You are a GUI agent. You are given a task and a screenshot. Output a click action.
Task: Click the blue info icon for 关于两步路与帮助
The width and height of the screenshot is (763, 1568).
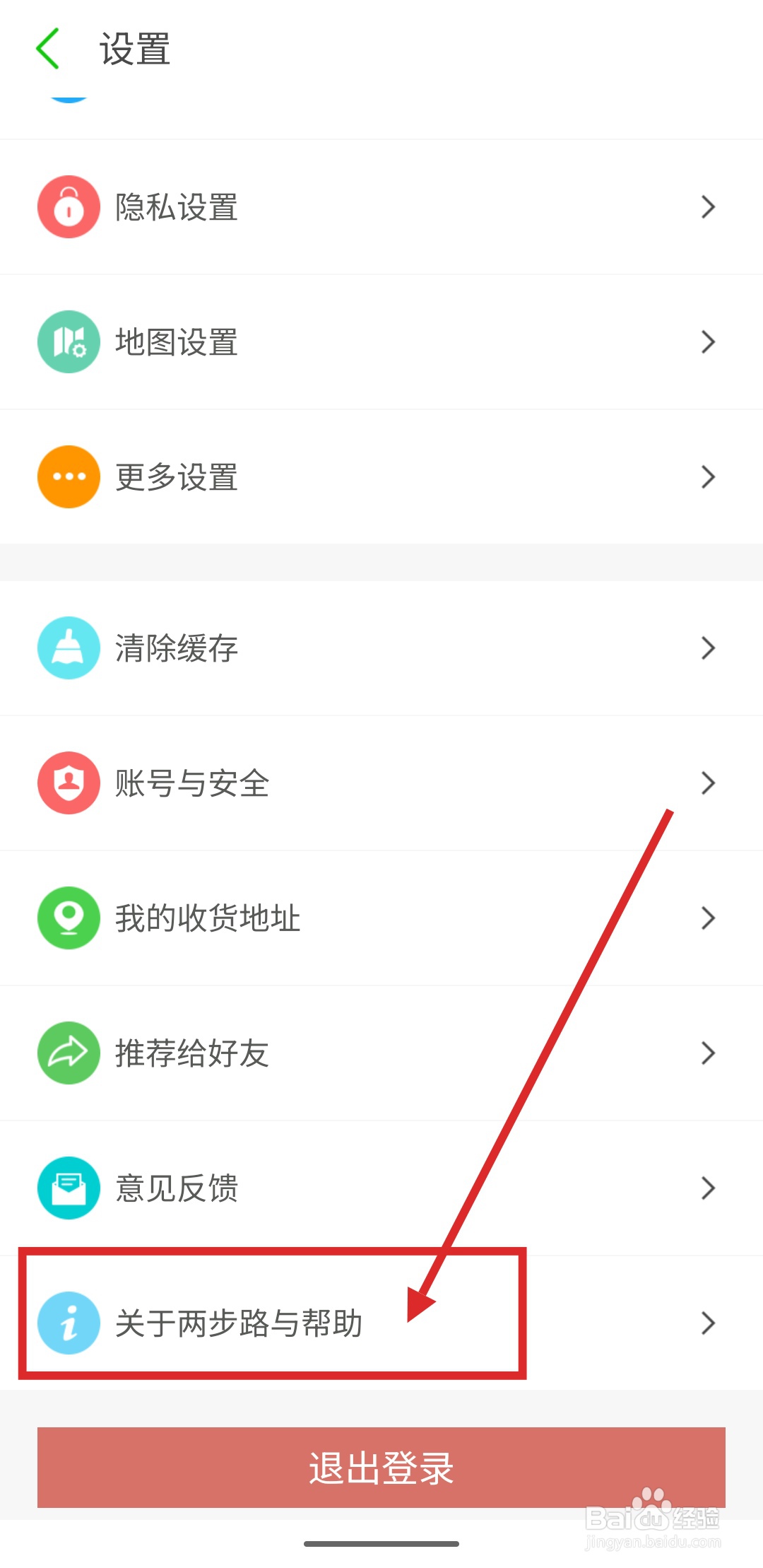pyautogui.click(x=69, y=1323)
